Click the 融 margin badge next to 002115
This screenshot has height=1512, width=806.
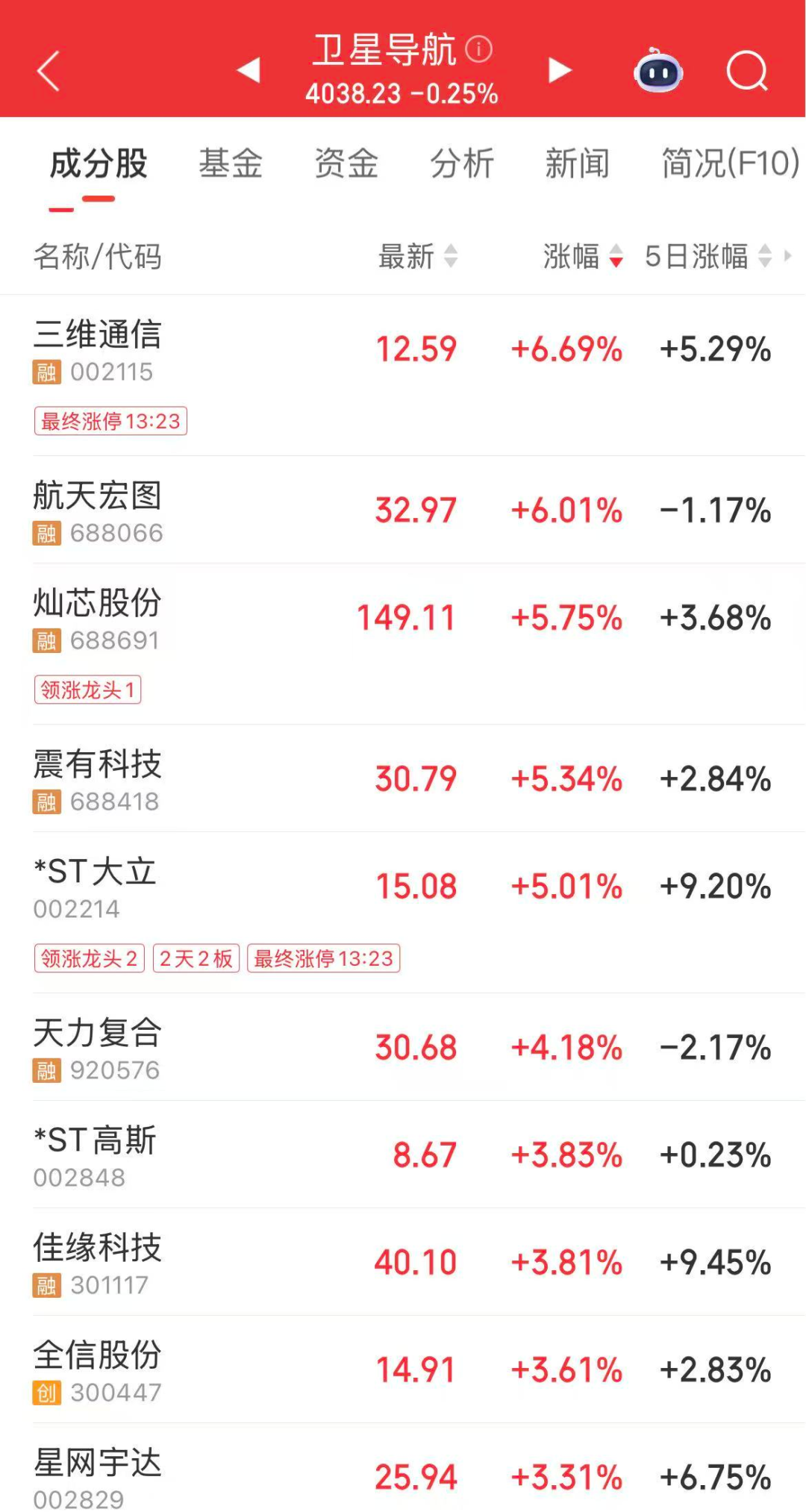[47, 370]
